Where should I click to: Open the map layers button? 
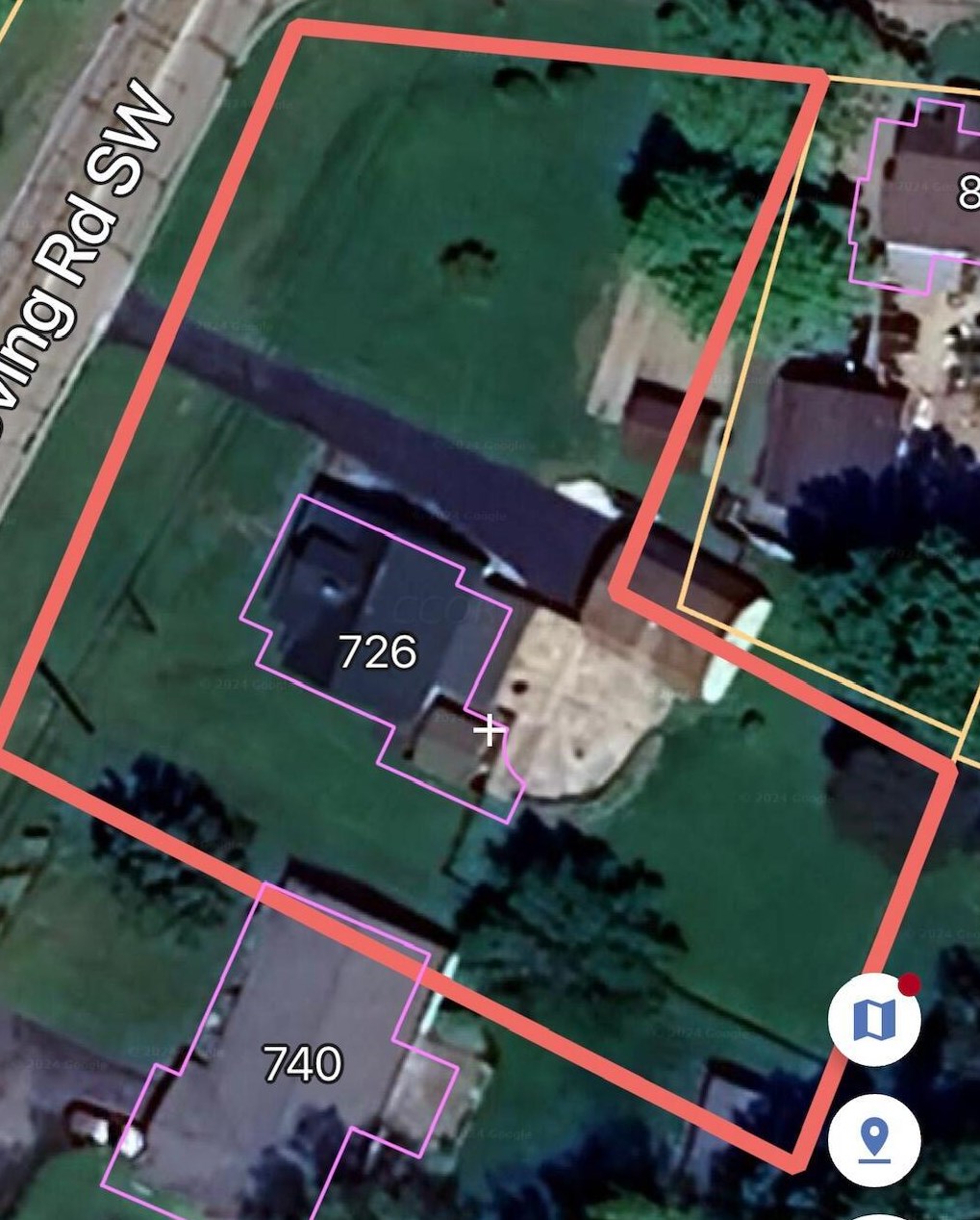click(874, 1020)
